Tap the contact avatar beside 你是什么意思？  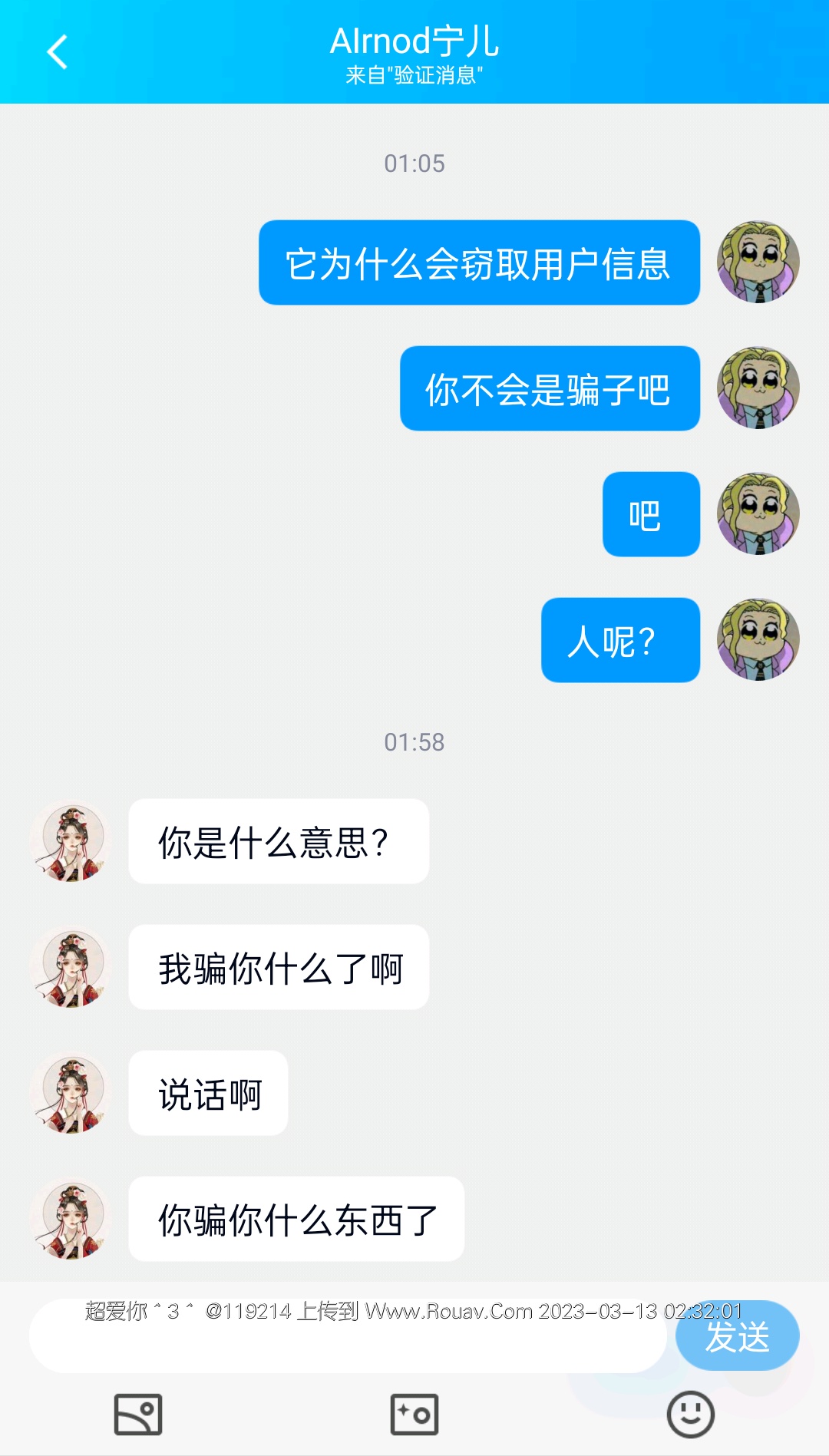pyautogui.click(x=71, y=842)
